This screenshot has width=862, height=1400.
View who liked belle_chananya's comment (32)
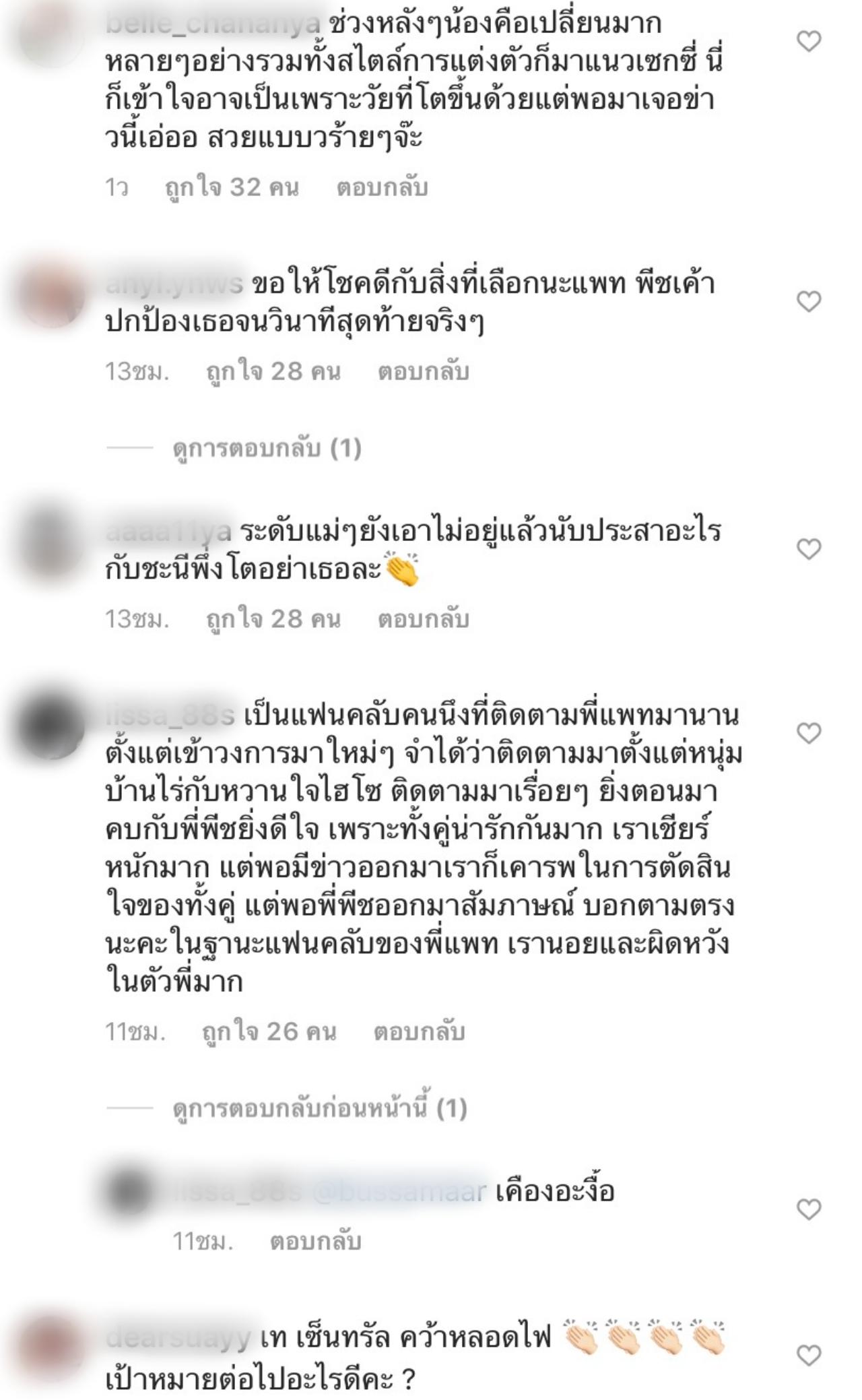coord(231,187)
